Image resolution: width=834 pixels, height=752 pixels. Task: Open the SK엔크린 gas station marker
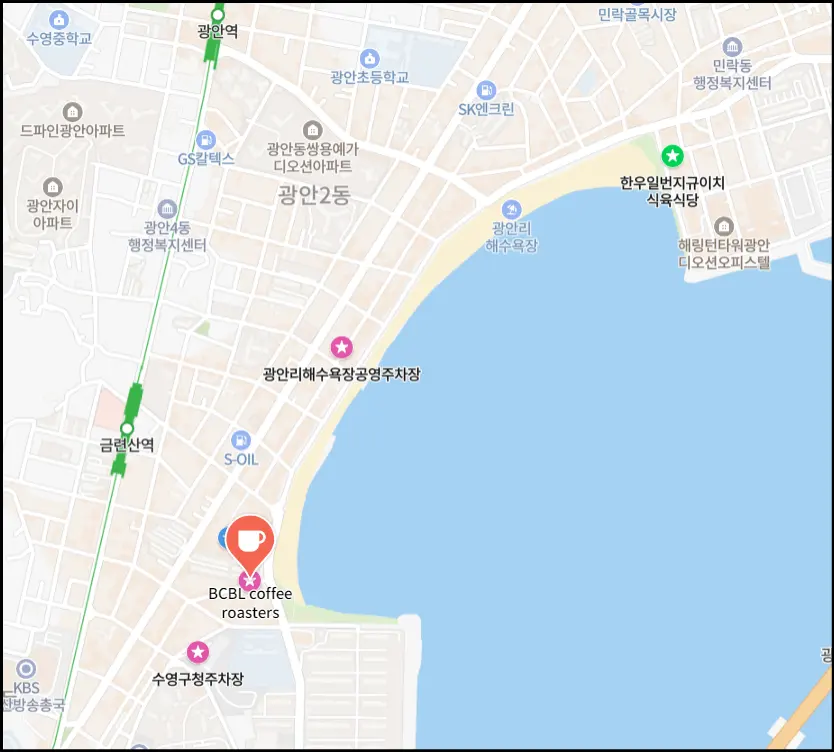(486, 90)
